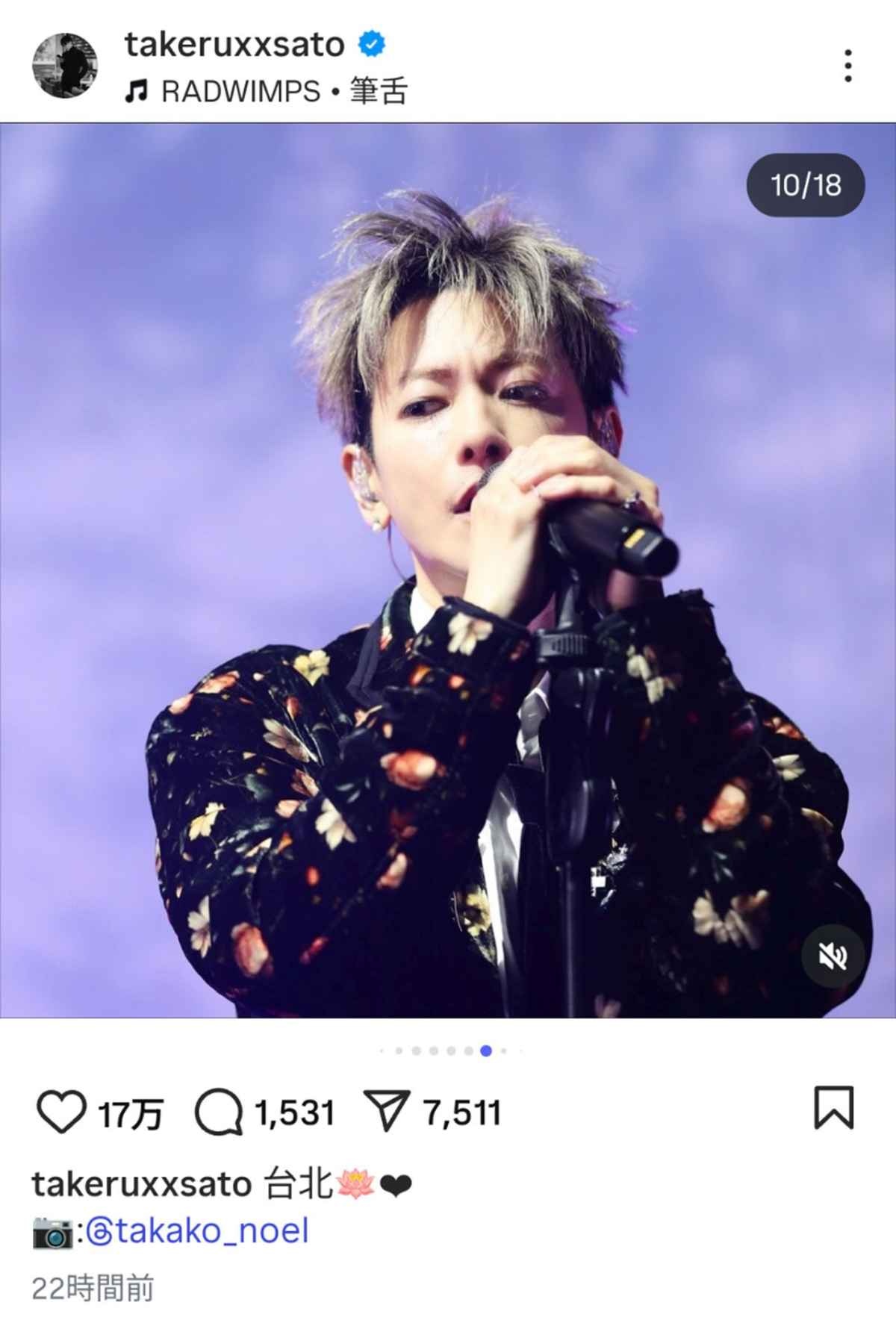Open takeruxxsato's profile picture
Screen dimensions: 896x1323
pyautogui.click(x=64, y=66)
